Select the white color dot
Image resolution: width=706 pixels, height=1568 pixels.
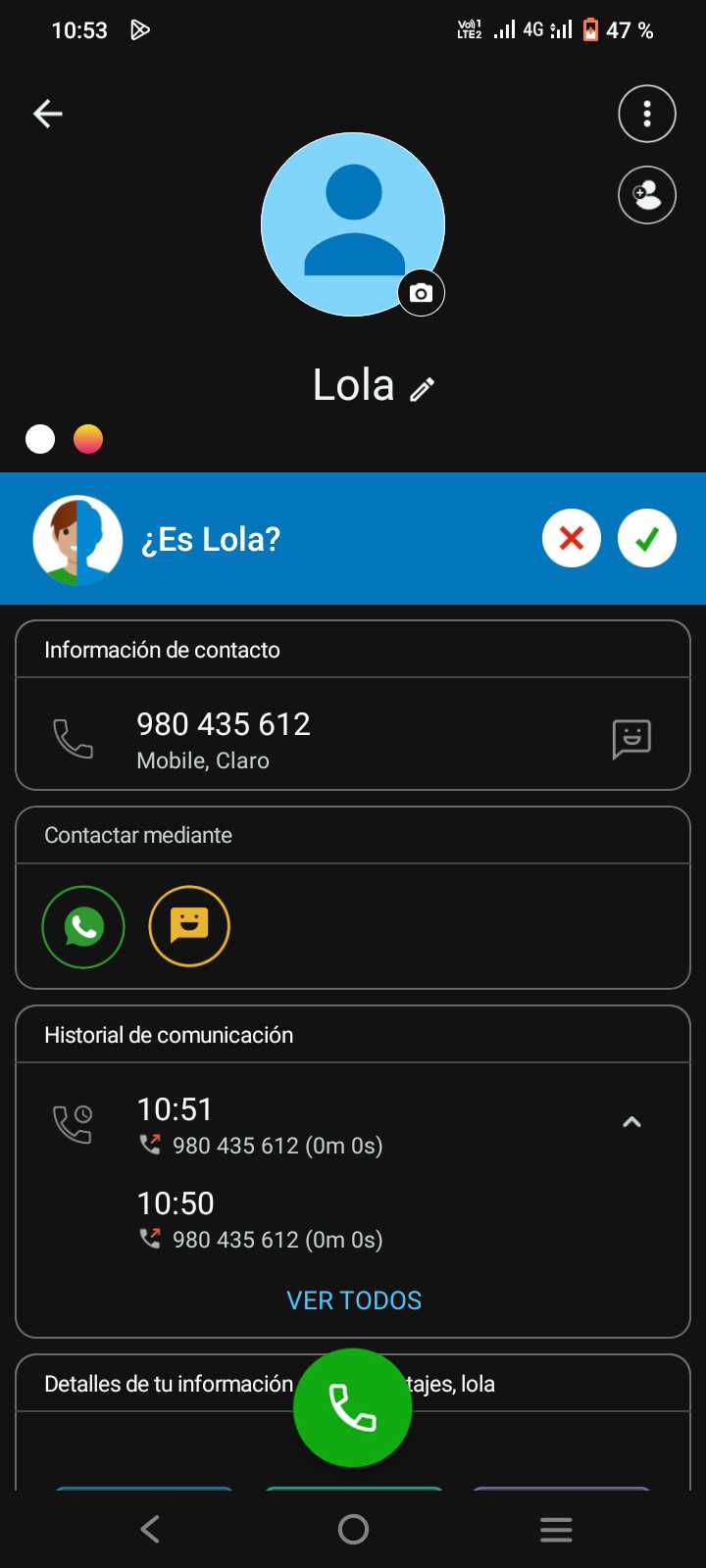[40, 439]
